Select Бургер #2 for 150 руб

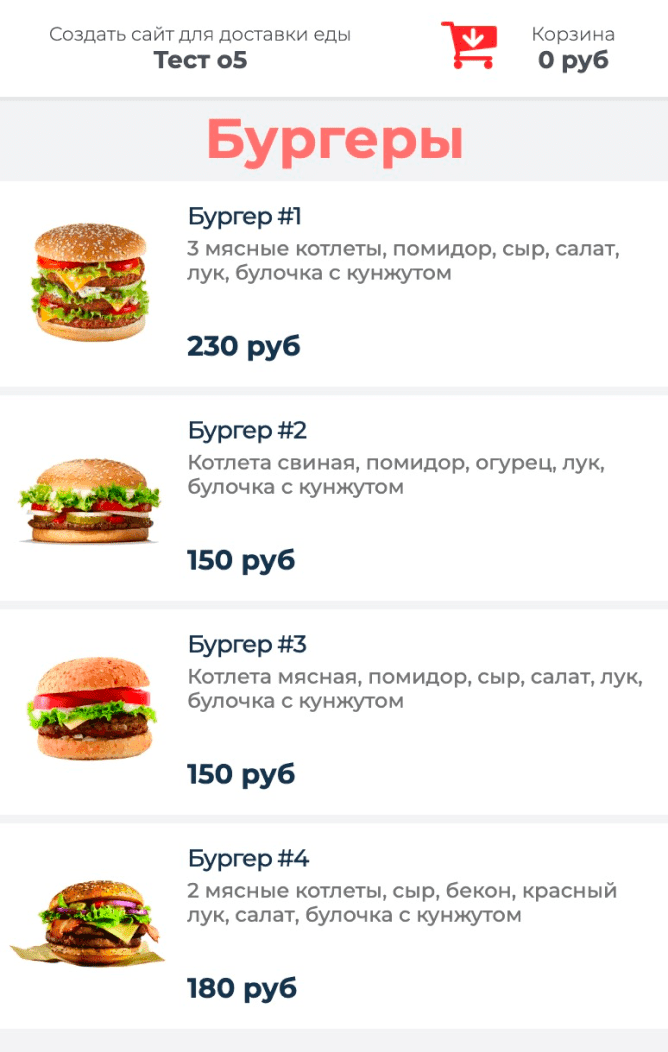click(x=247, y=431)
